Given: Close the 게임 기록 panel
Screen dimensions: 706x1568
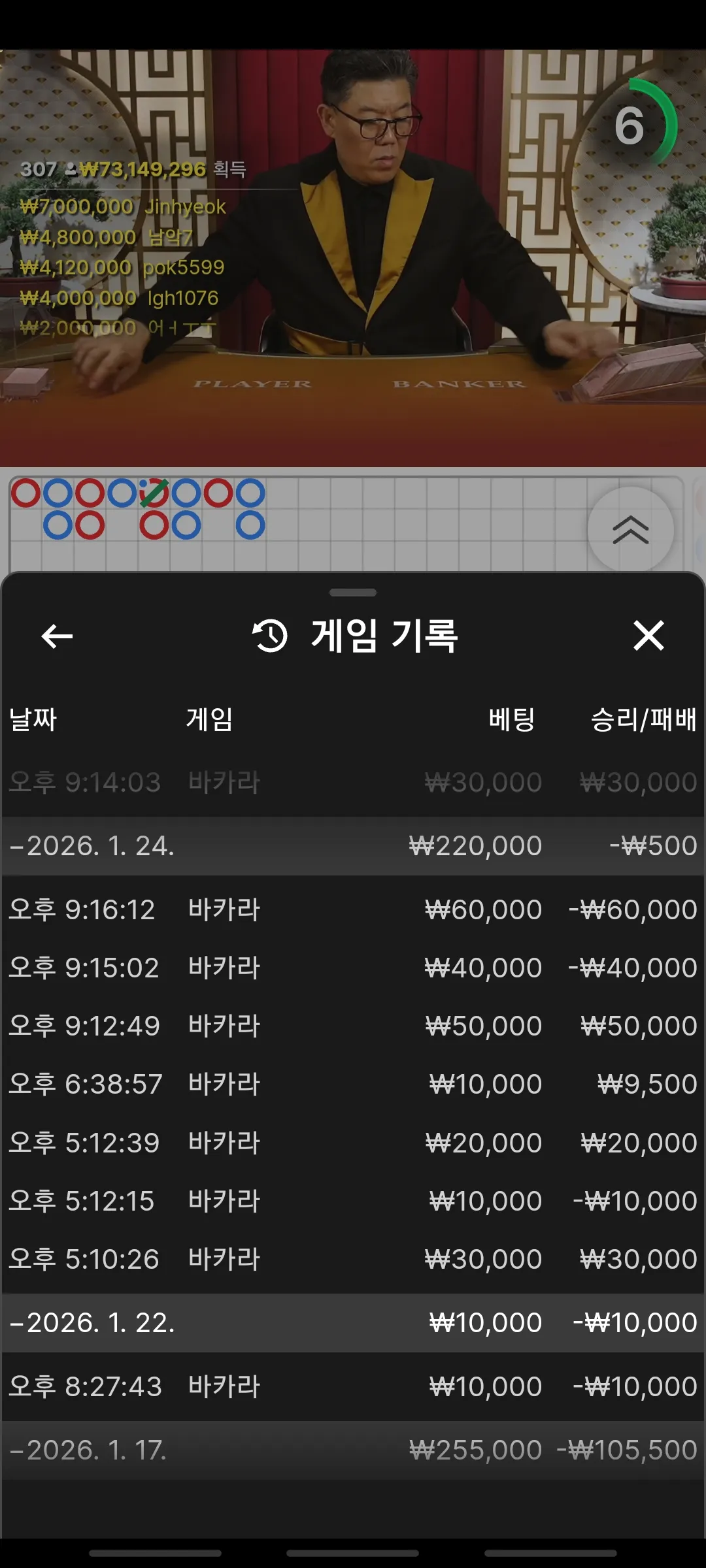Looking at the screenshot, I should 648,636.
